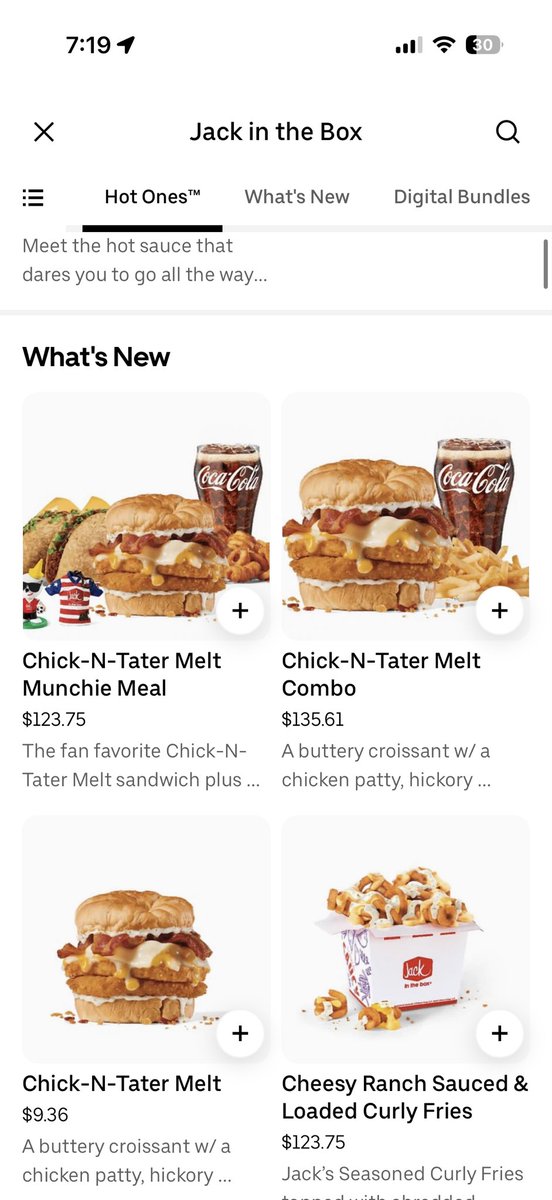Open the menu categories list icon
Image resolution: width=552 pixels, height=1200 pixels.
click(33, 197)
